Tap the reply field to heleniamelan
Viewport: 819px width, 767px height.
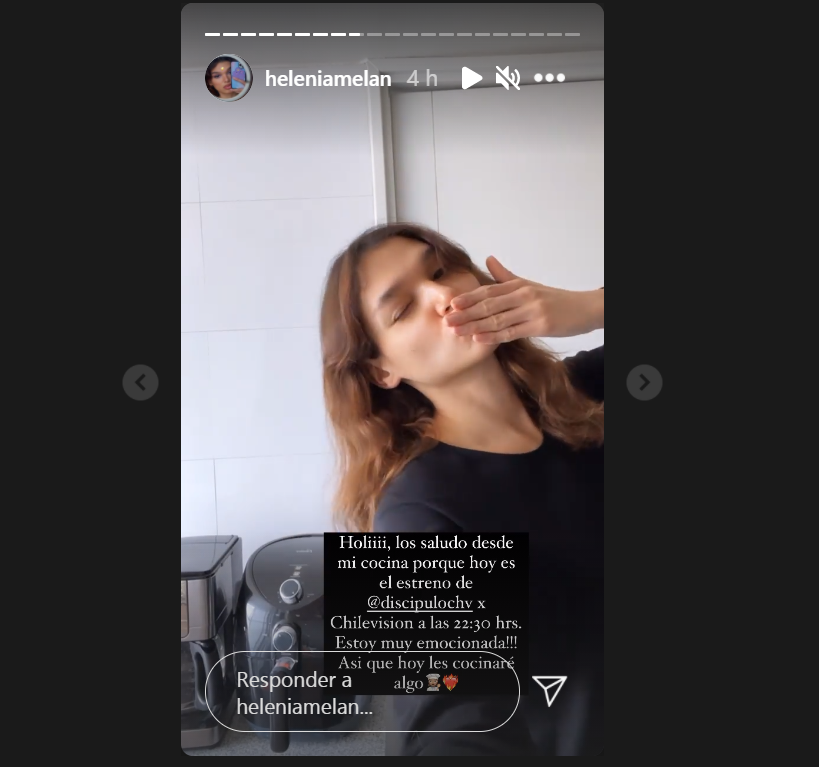[x=362, y=692]
